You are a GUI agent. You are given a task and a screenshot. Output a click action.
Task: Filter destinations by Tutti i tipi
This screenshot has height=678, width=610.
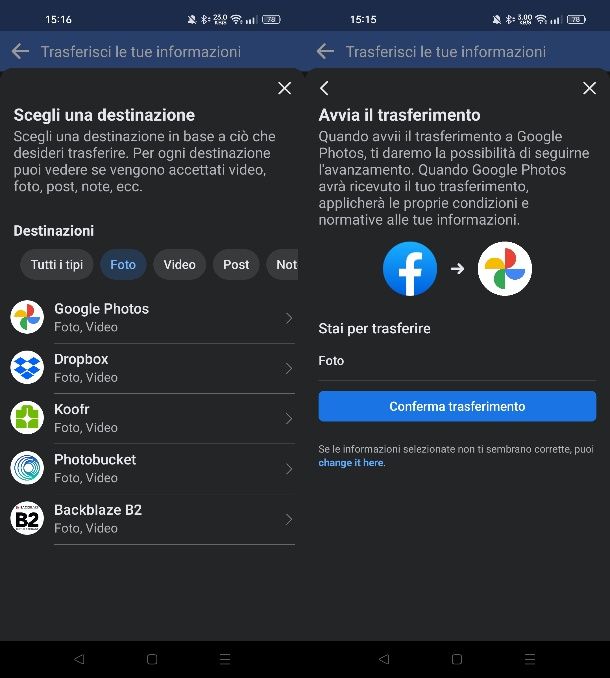click(x=57, y=264)
